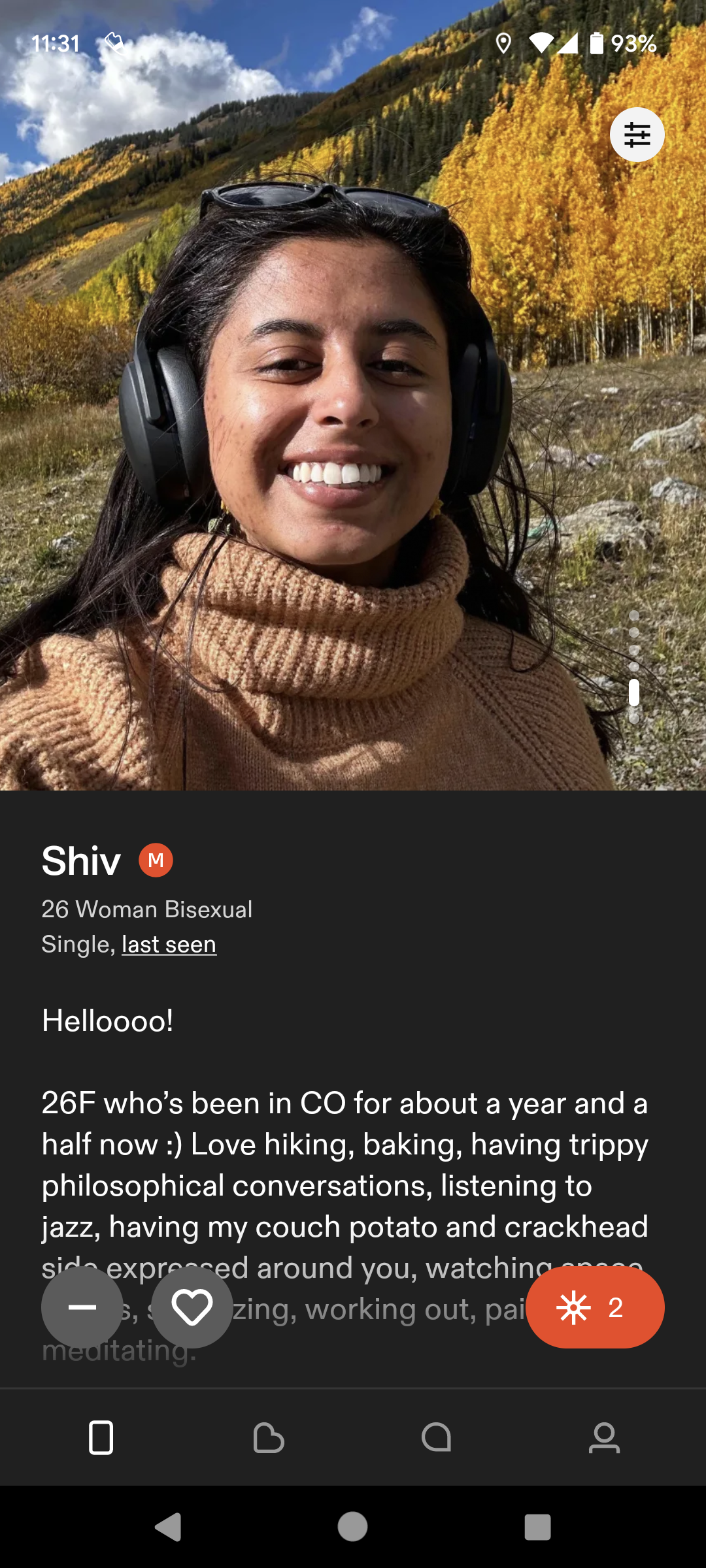Send a ping using the orange button

(595, 1307)
